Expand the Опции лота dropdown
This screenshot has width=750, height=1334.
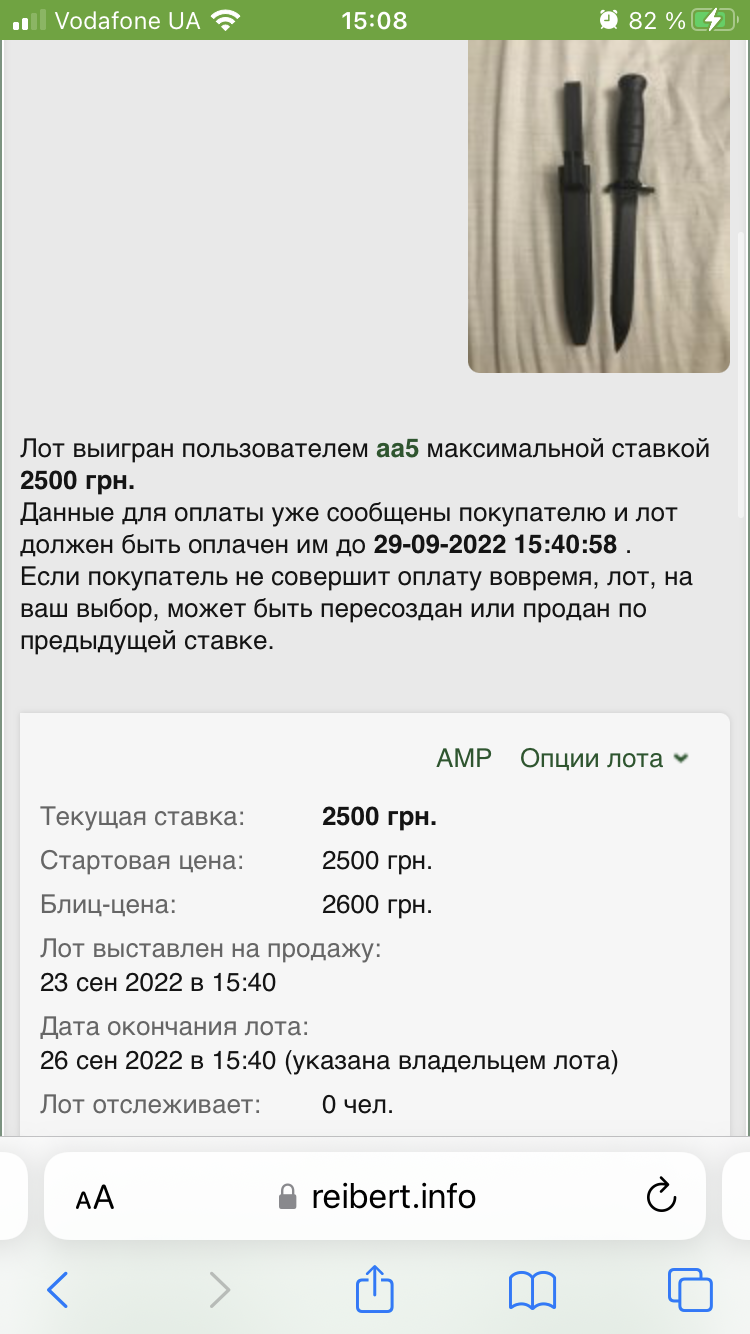click(x=604, y=758)
